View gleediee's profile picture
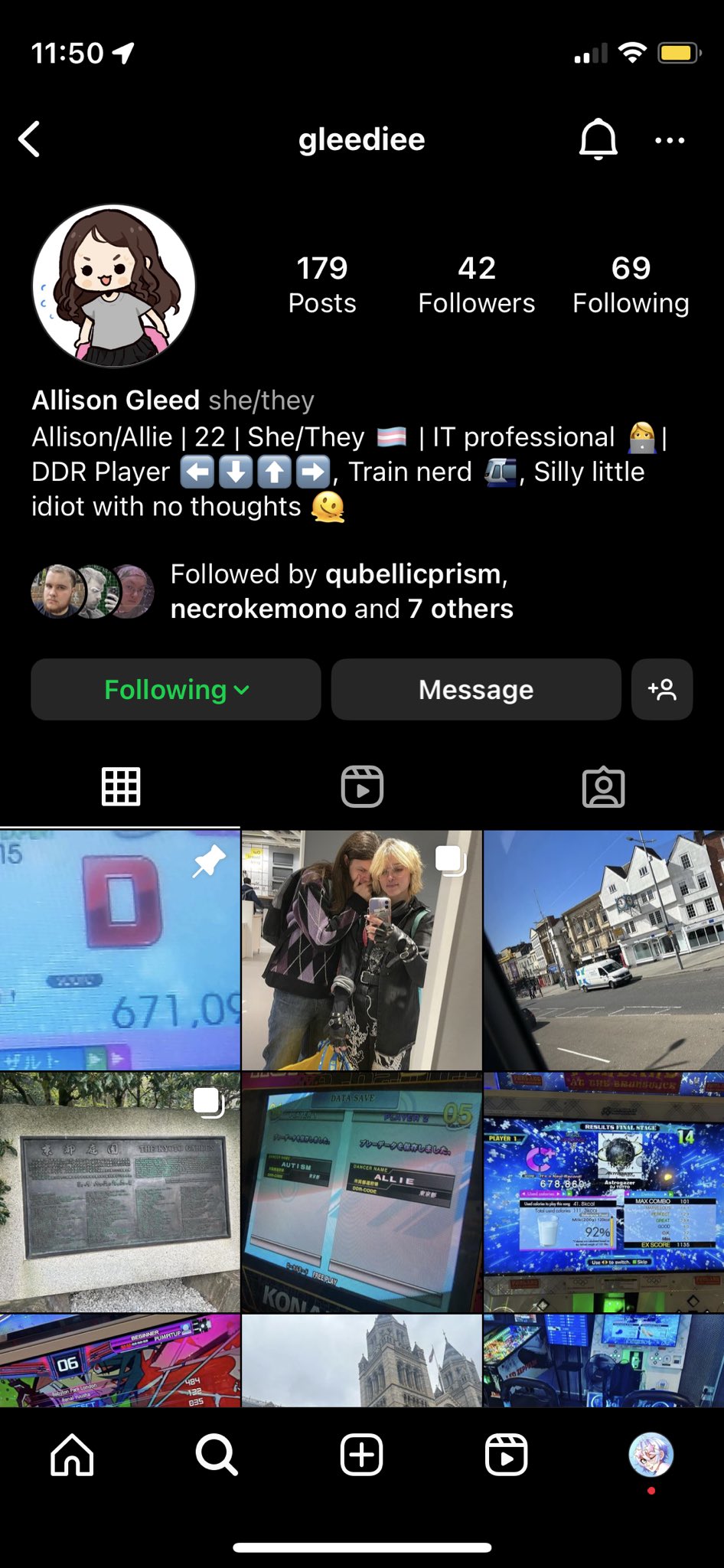The height and width of the screenshot is (1568, 724). pos(114,286)
